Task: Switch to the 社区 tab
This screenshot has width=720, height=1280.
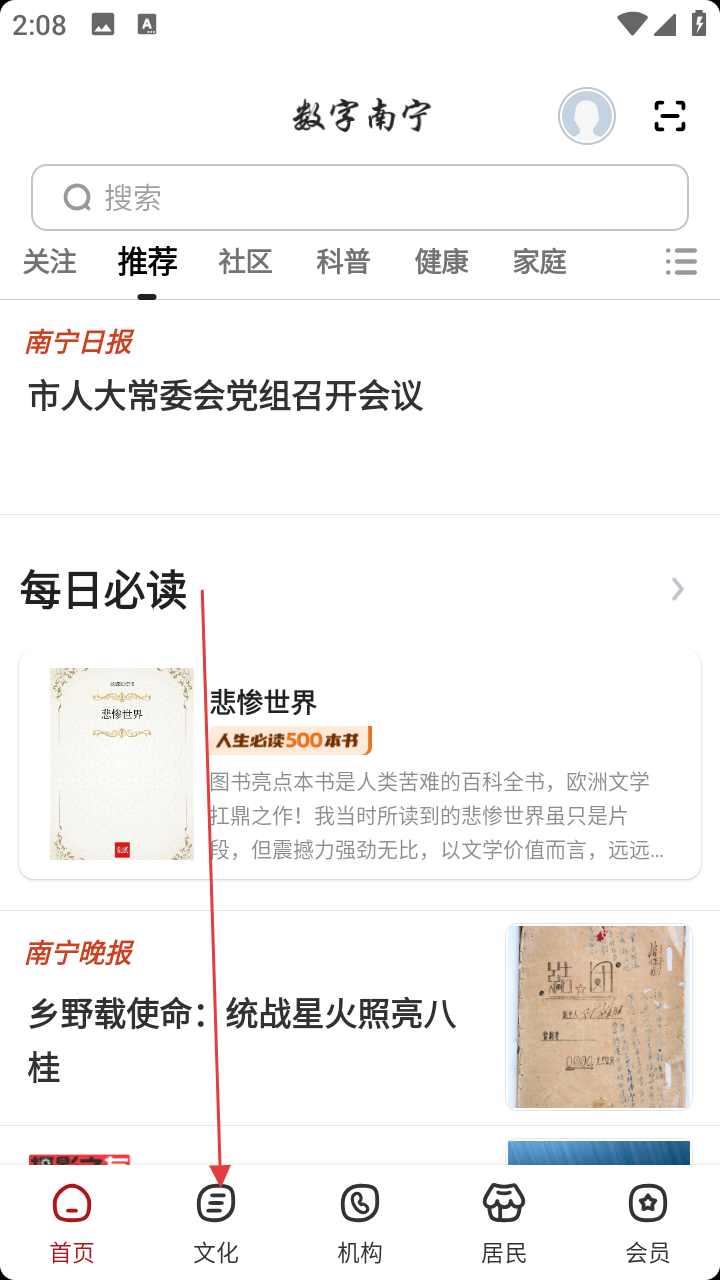Action: [x=245, y=262]
